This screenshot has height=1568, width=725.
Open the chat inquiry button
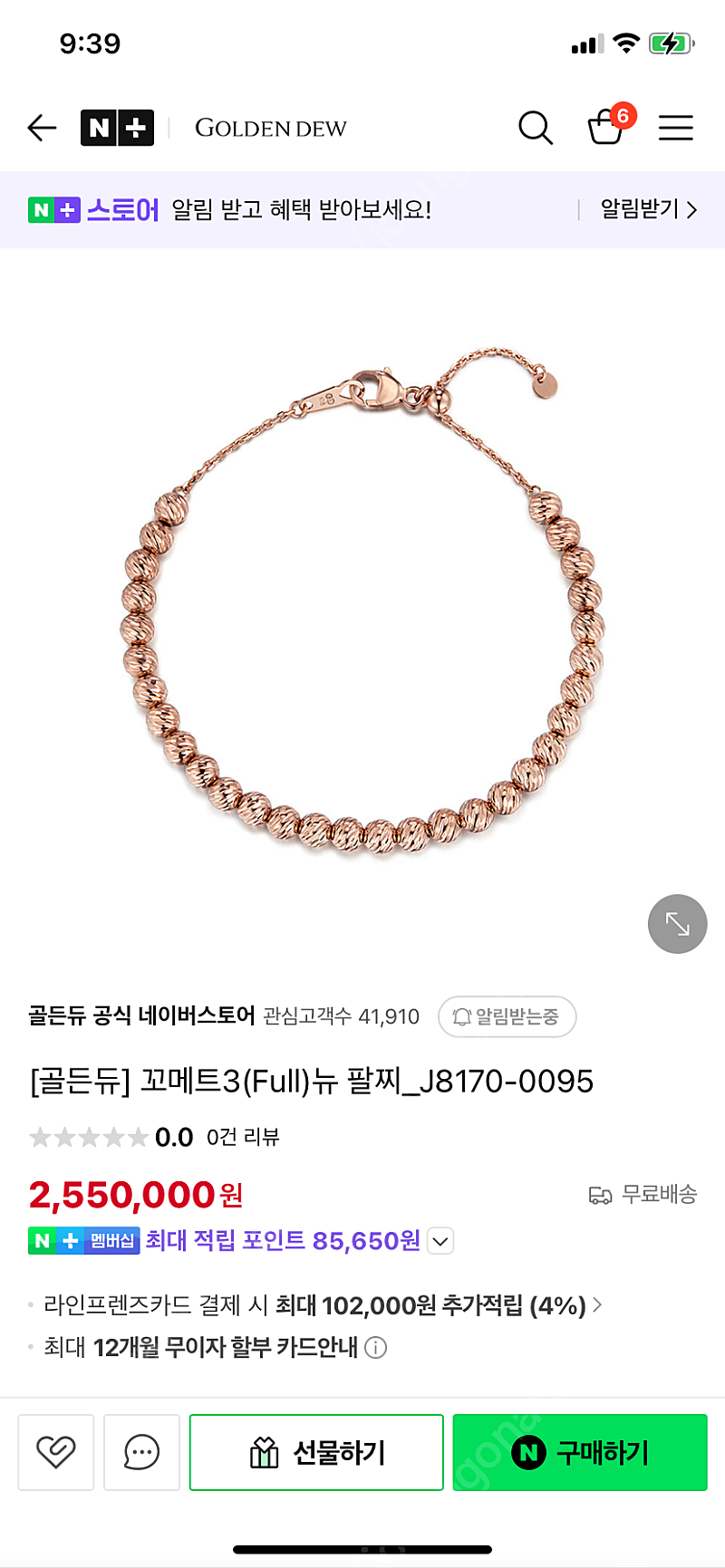(141, 1452)
